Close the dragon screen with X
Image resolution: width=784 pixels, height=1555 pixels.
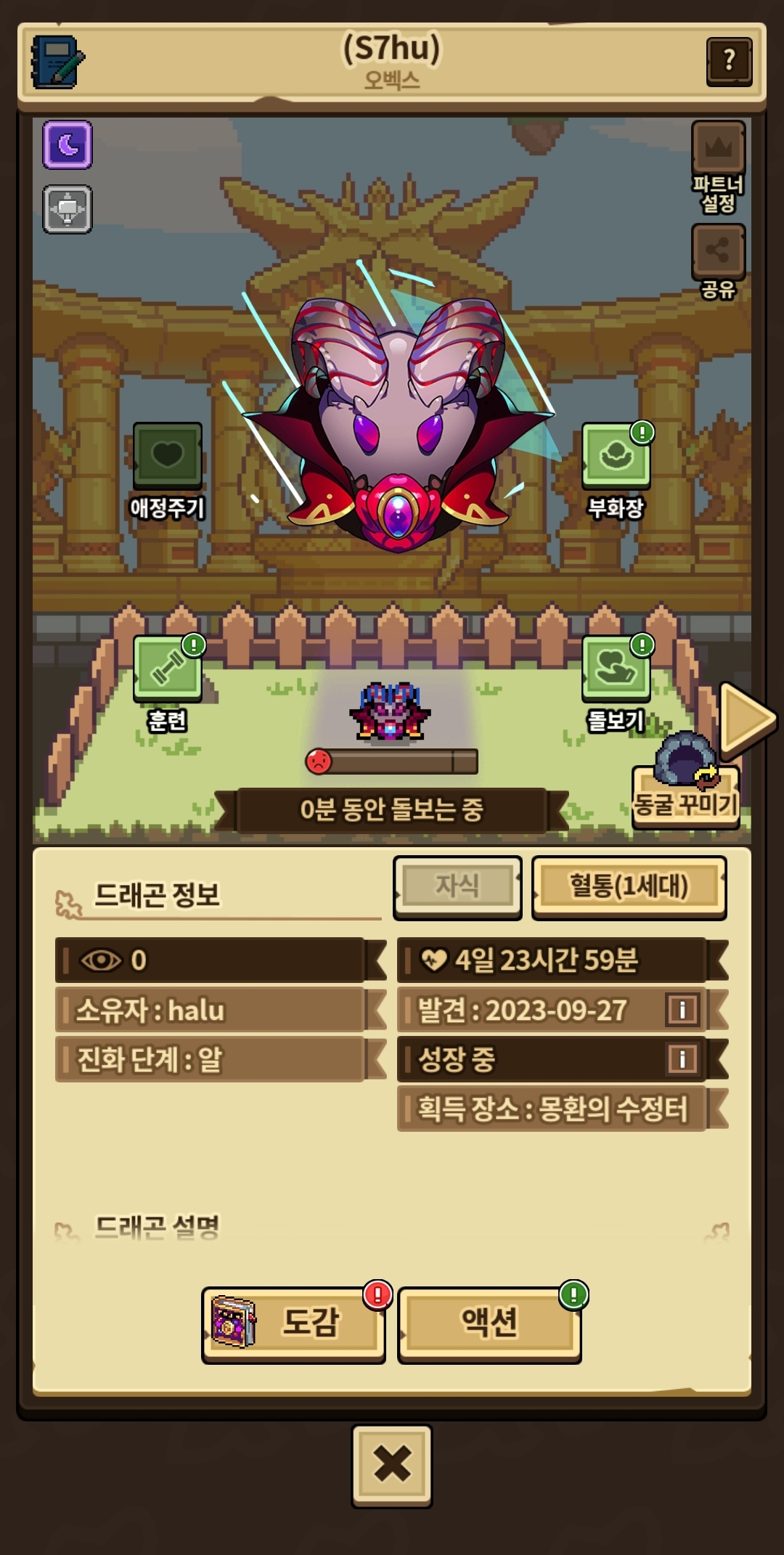[x=392, y=1464]
